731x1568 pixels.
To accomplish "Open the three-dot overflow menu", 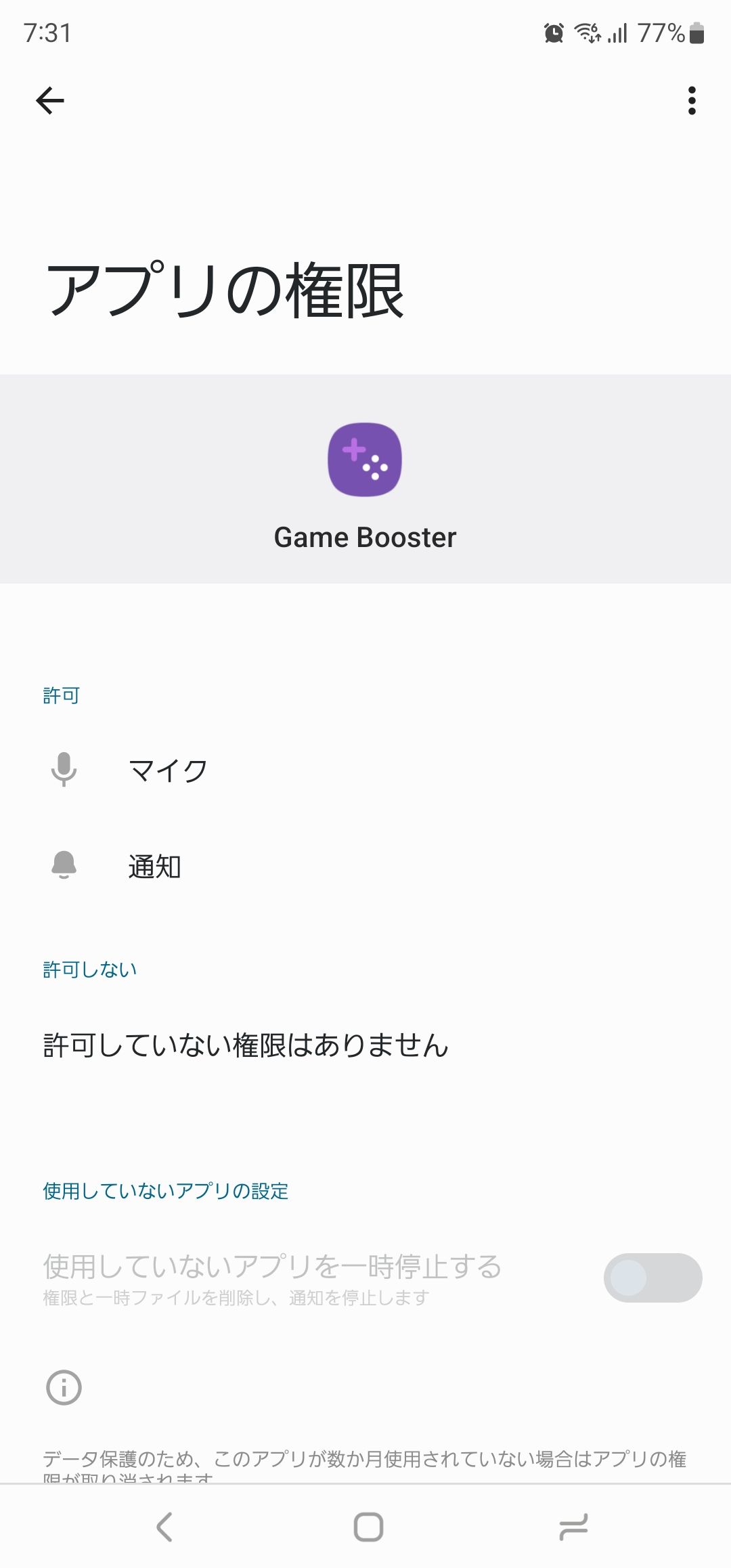I will (x=691, y=100).
